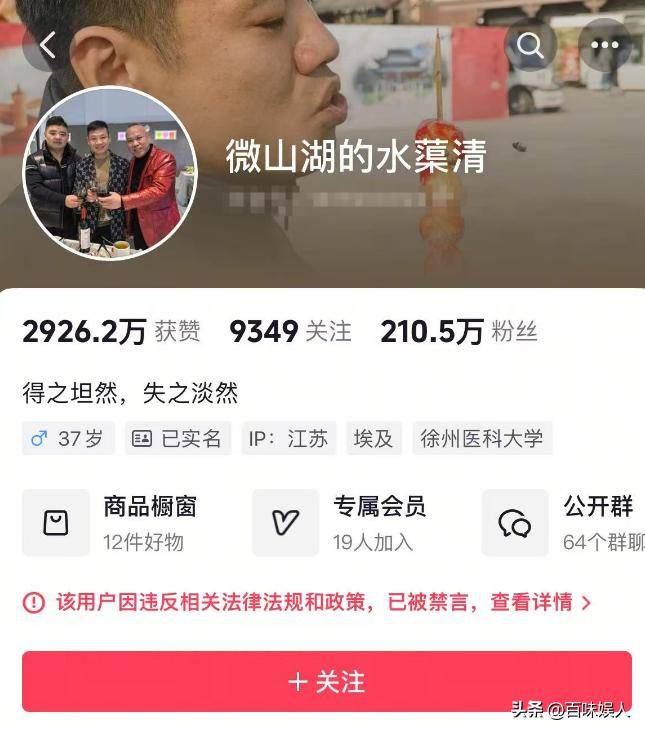View the profile avatar photo
The height and width of the screenshot is (733, 645).
click(109, 172)
